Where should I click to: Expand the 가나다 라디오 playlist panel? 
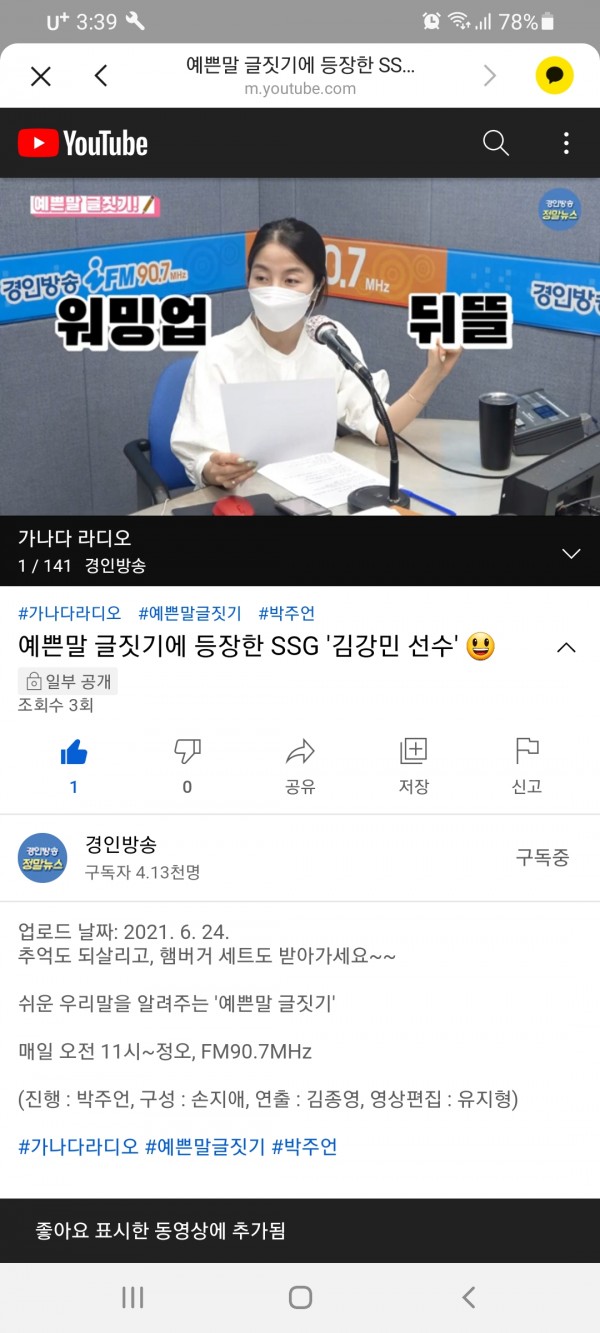(571, 554)
